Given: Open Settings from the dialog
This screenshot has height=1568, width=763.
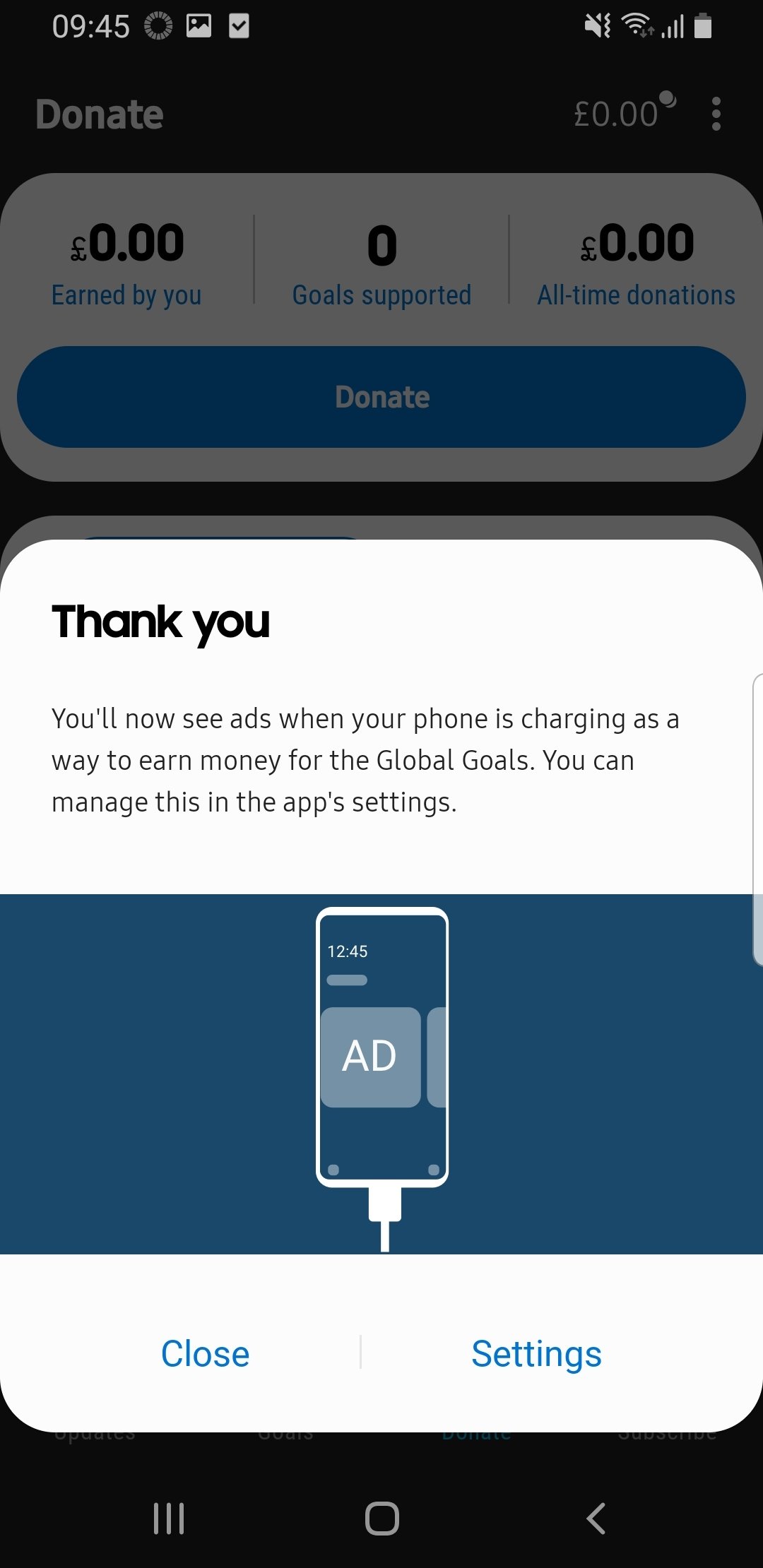Looking at the screenshot, I should (536, 1355).
